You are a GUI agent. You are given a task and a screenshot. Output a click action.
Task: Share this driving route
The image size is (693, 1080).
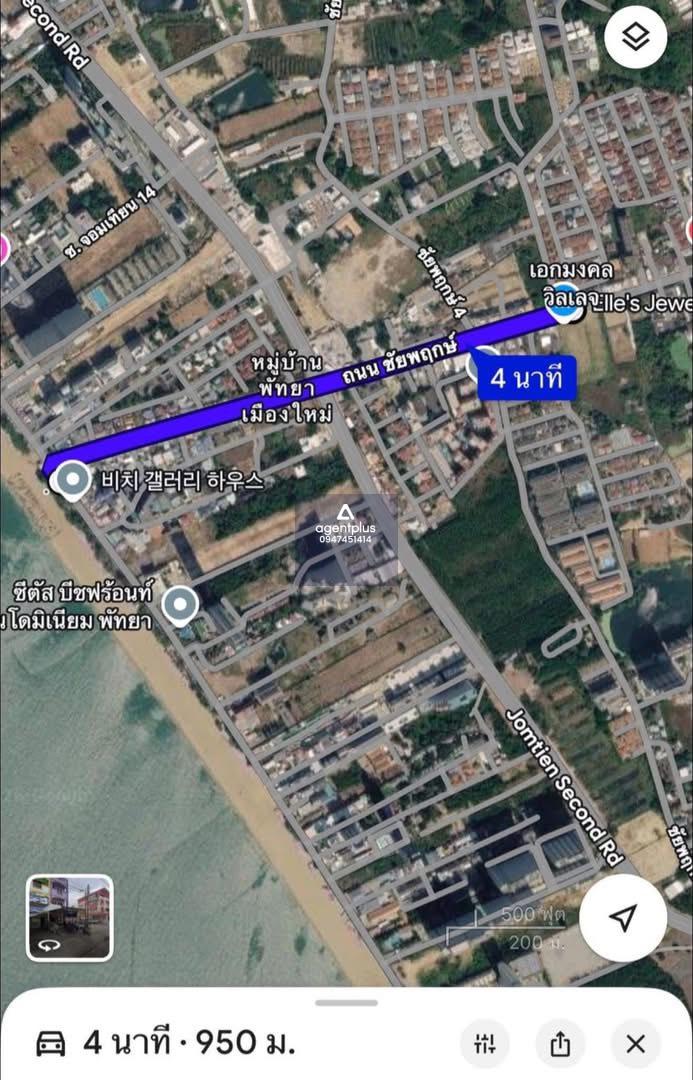(x=560, y=1044)
